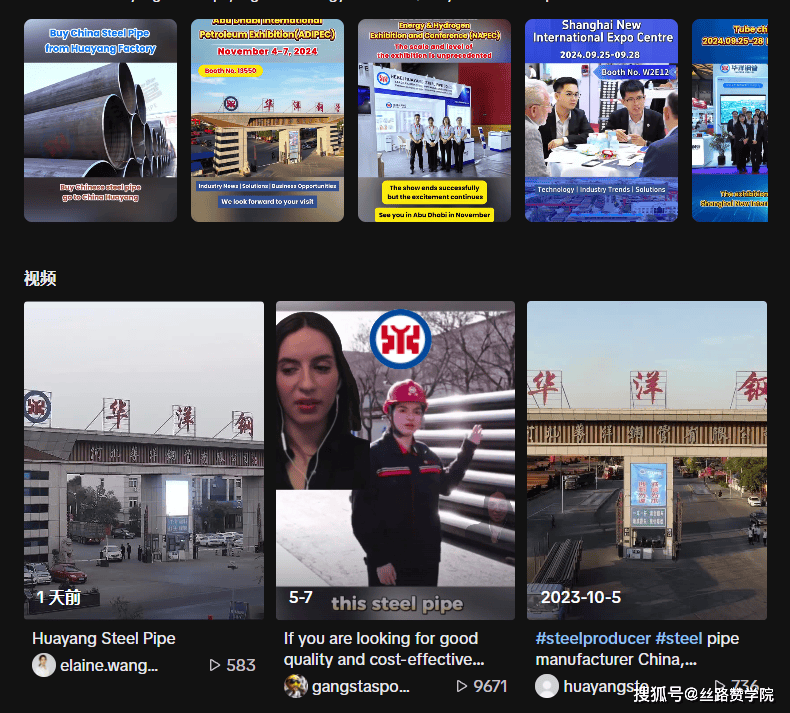
Task: Open gangstaspo's profile
Action: (360, 686)
